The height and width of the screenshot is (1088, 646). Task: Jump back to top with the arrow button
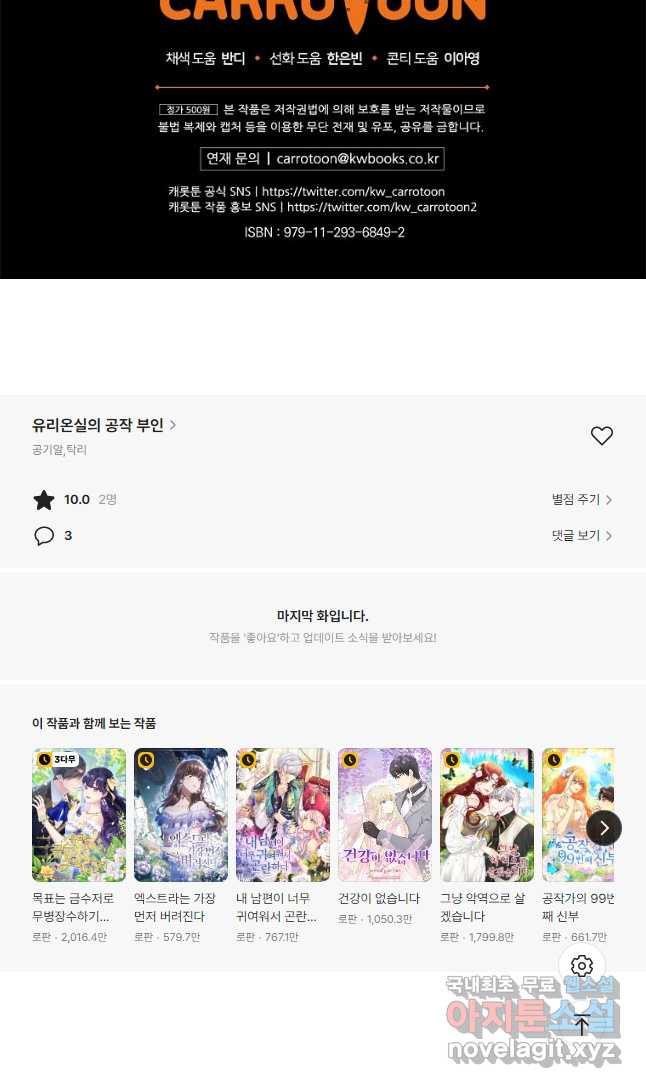point(582,1023)
